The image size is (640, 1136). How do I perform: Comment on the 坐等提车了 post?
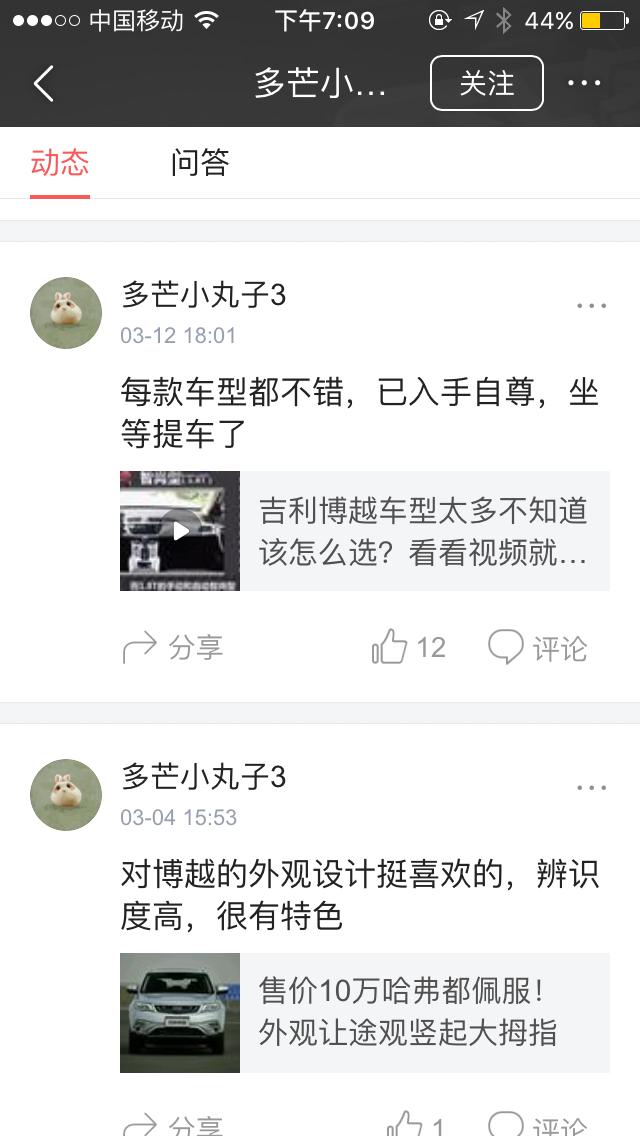click(537, 648)
